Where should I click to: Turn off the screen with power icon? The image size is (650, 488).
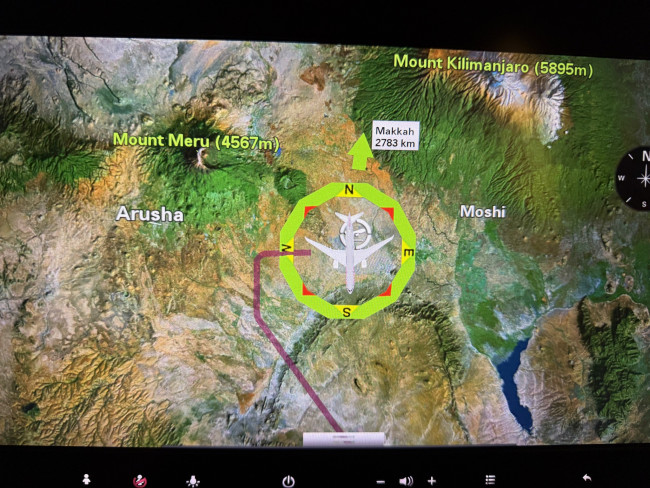coord(288,480)
